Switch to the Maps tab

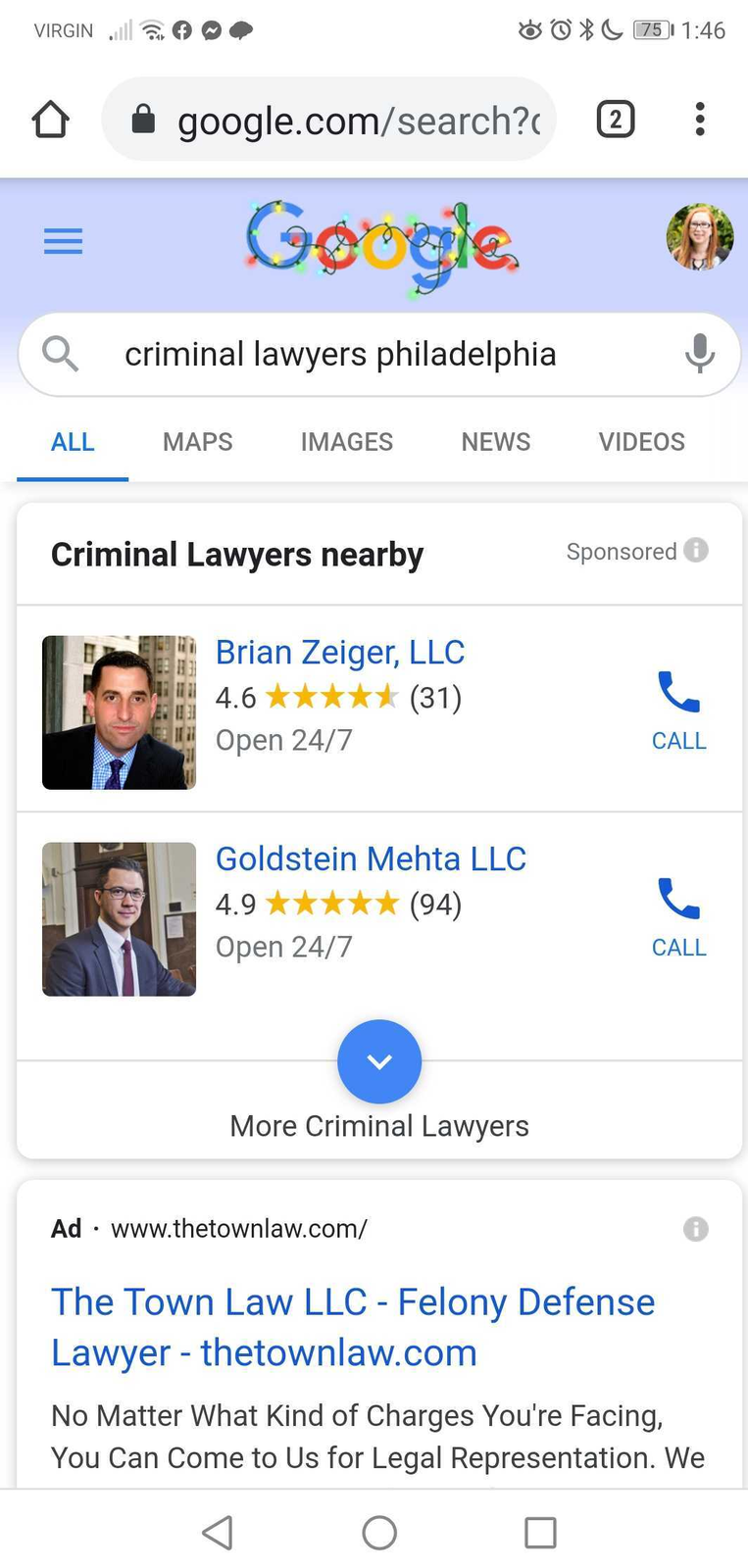(198, 442)
